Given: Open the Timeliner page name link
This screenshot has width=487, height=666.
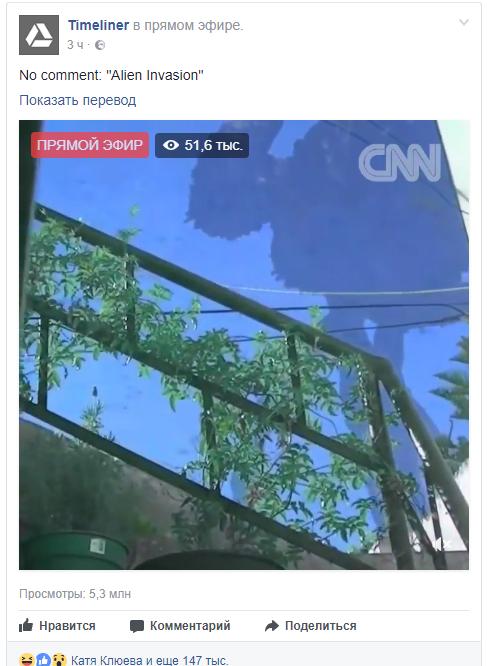Looking at the screenshot, I should 99,25.
